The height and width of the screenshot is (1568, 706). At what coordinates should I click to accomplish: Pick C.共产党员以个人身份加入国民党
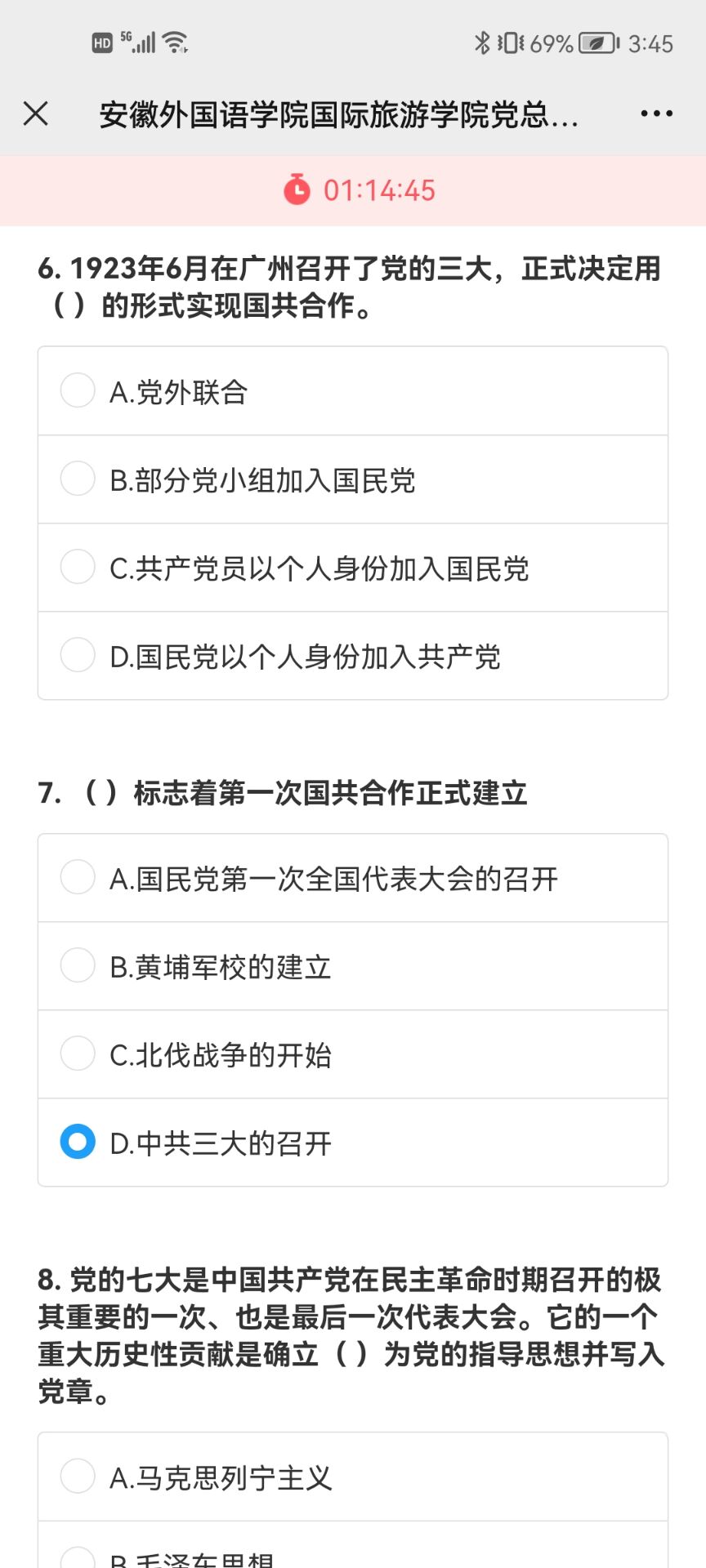(353, 568)
